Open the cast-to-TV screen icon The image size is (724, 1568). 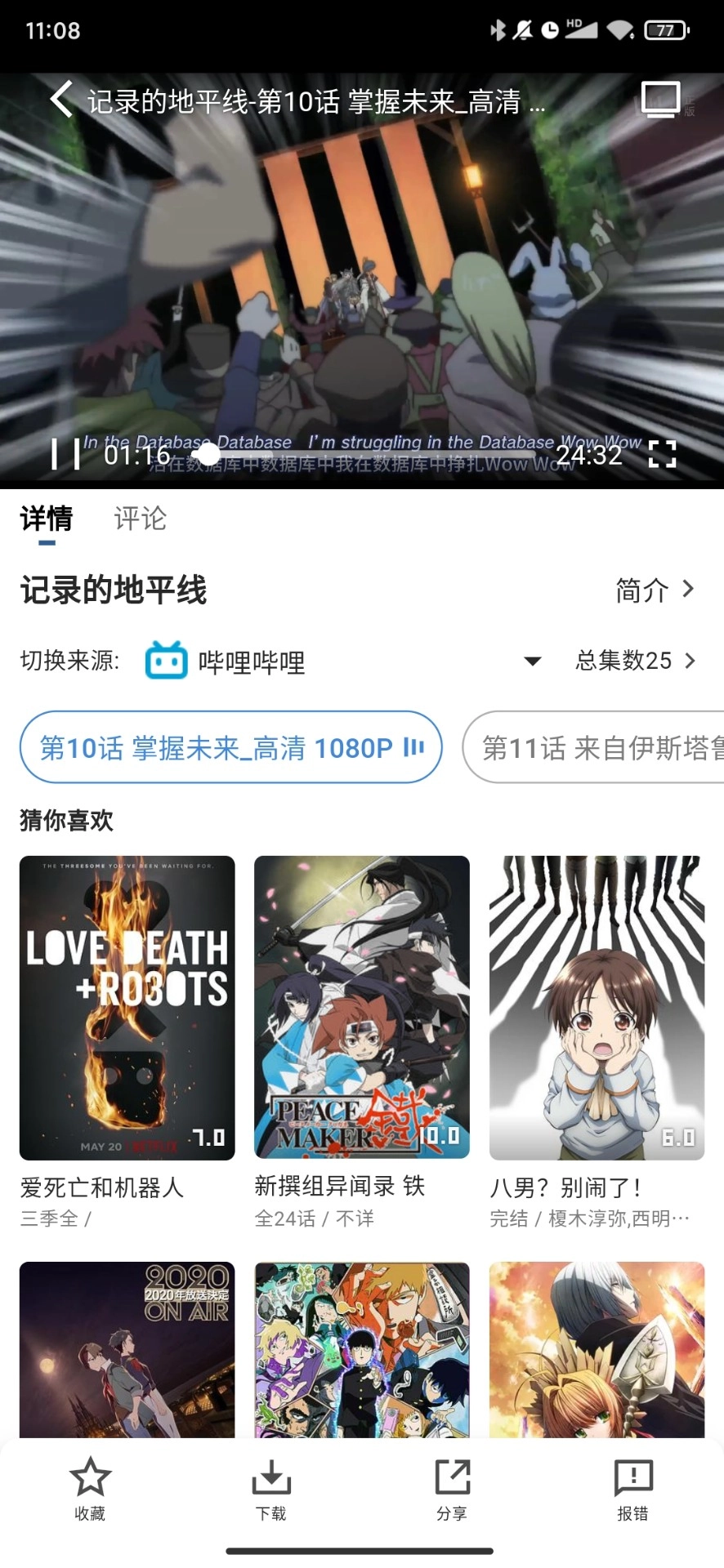pyautogui.click(x=659, y=99)
